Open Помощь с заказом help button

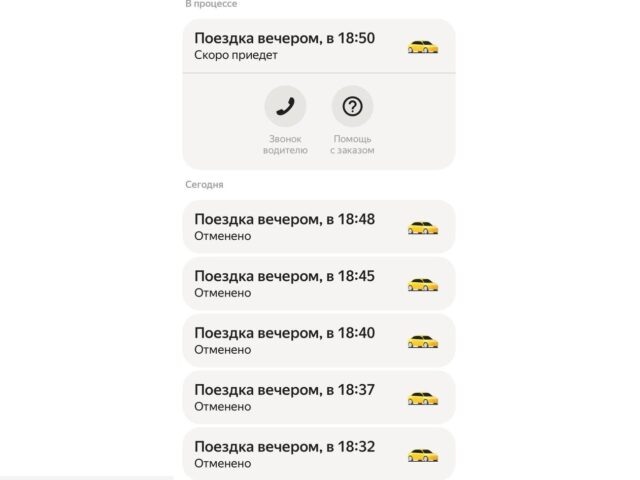(x=352, y=107)
